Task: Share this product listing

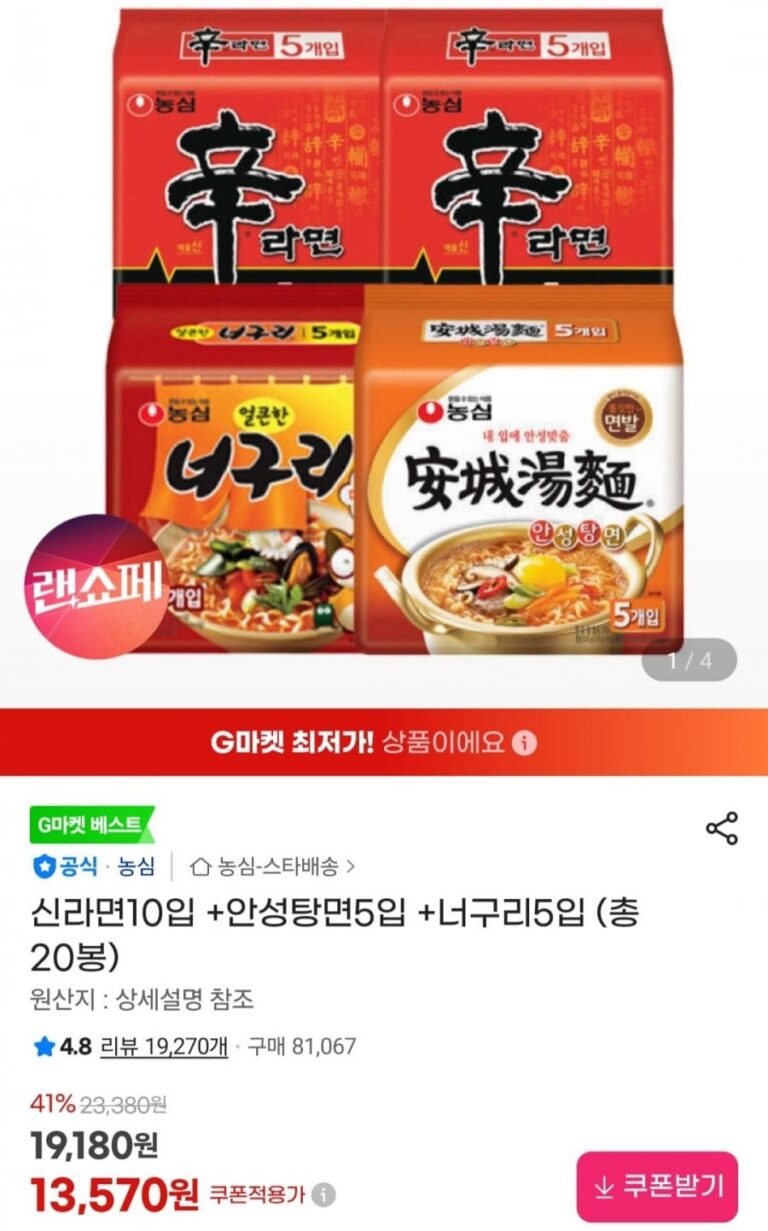Action: pos(721,829)
